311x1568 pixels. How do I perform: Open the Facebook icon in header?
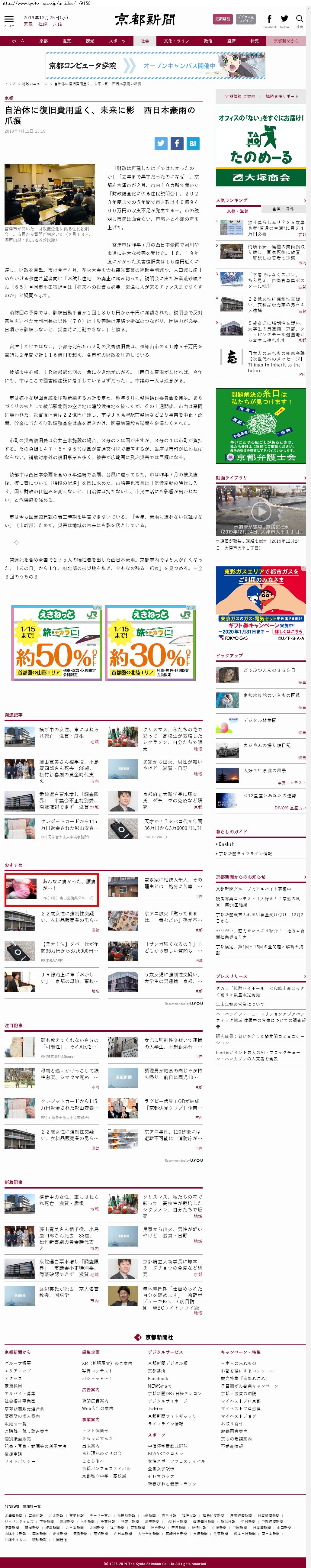pyautogui.click(x=269, y=19)
